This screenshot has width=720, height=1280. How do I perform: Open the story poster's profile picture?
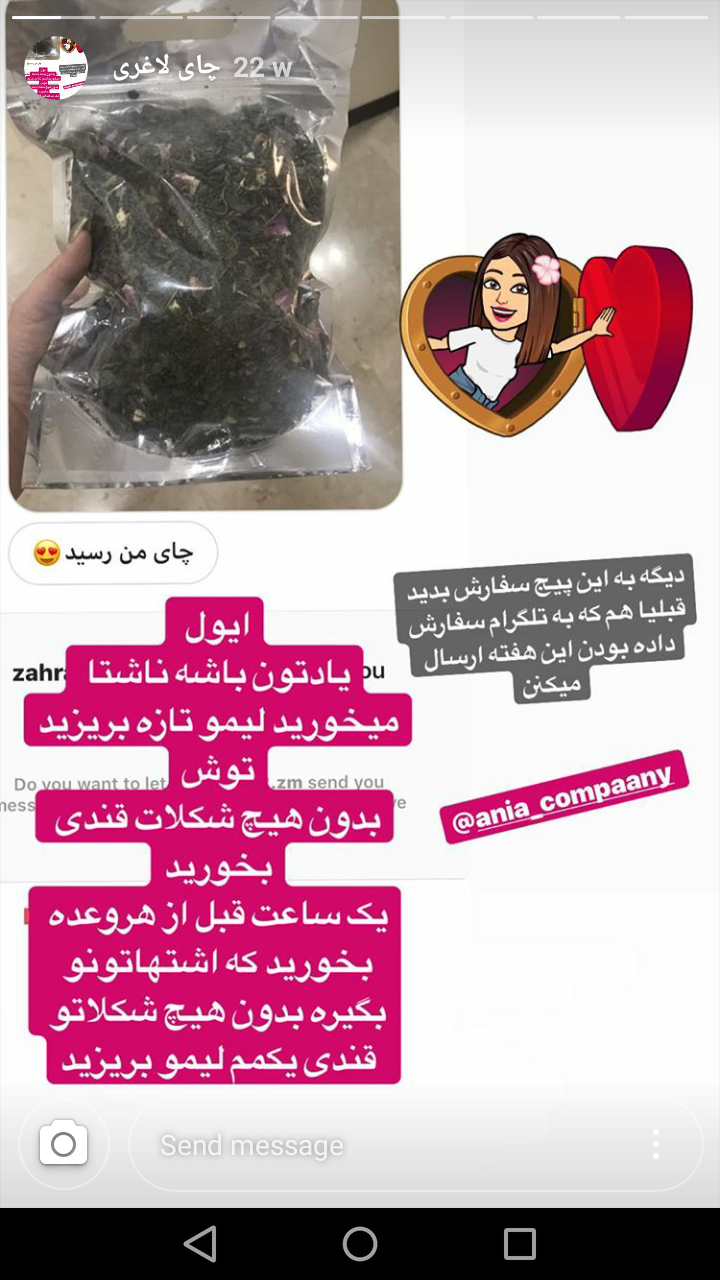(x=56, y=68)
